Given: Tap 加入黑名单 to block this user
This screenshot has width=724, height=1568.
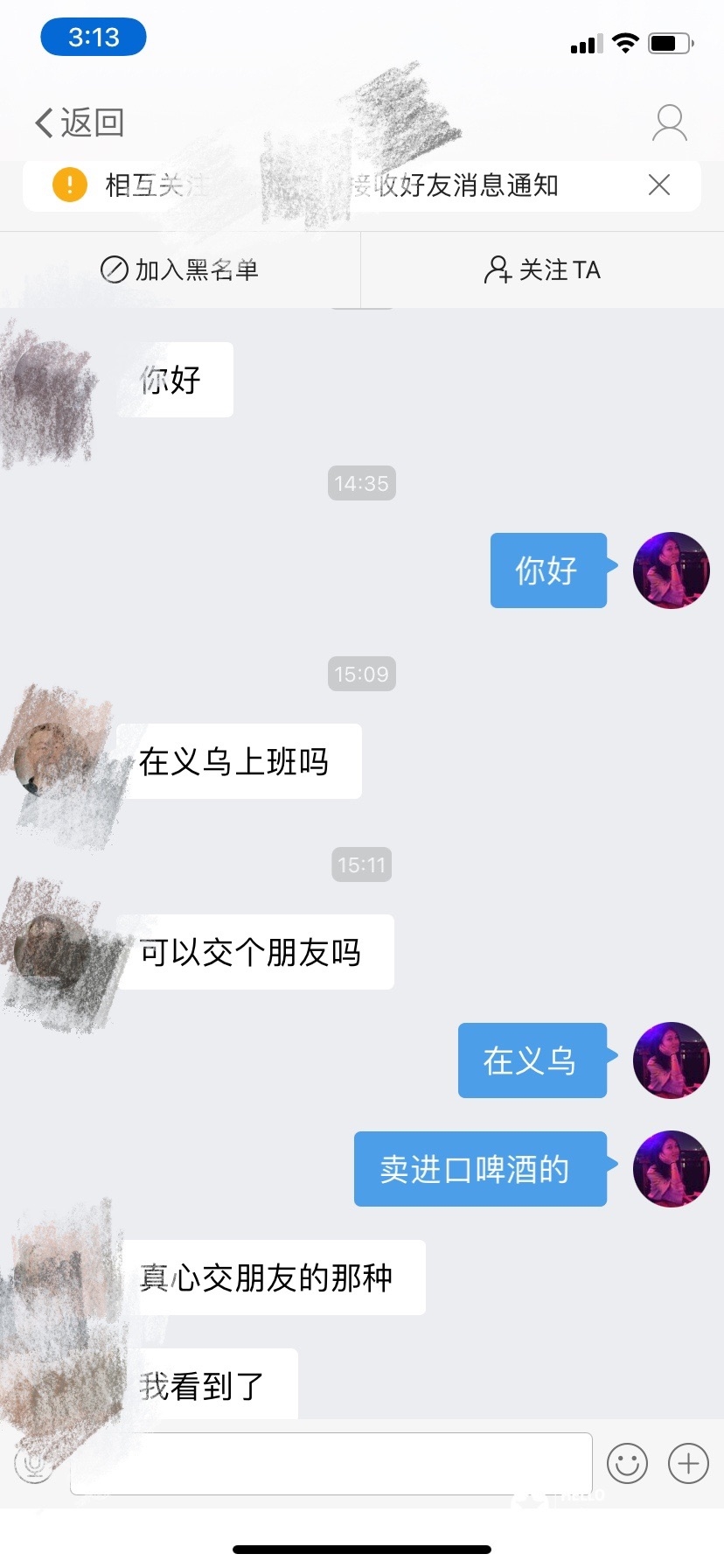Looking at the screenshot, I should (x=180, y=270).
